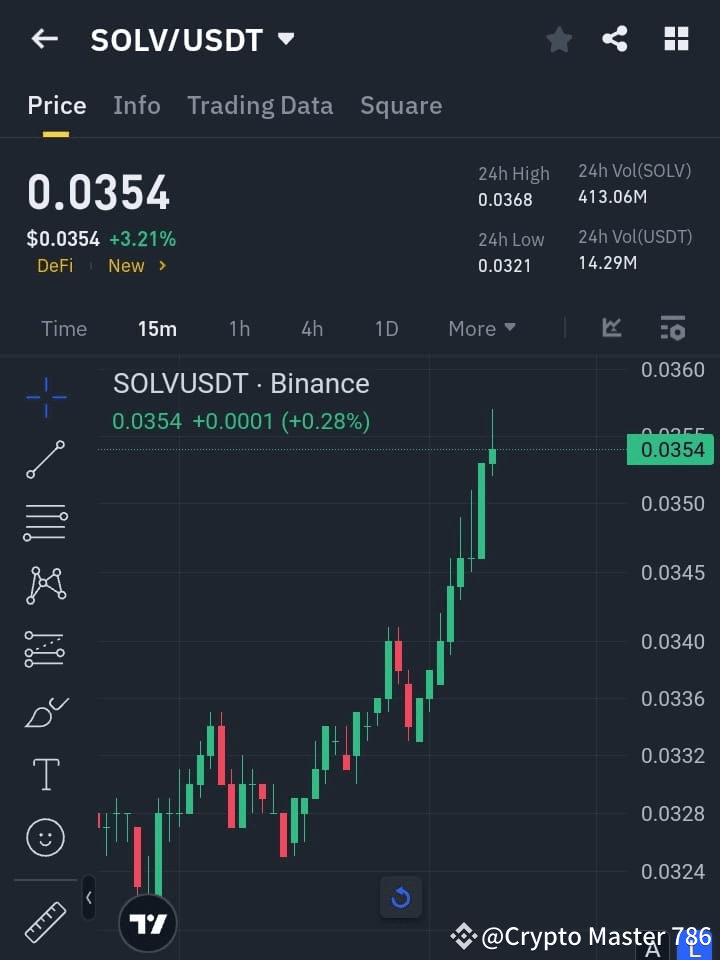Tap the share icon
This screenshot has height=960, width=720.
pyautogui.click(x=615, y=39)
